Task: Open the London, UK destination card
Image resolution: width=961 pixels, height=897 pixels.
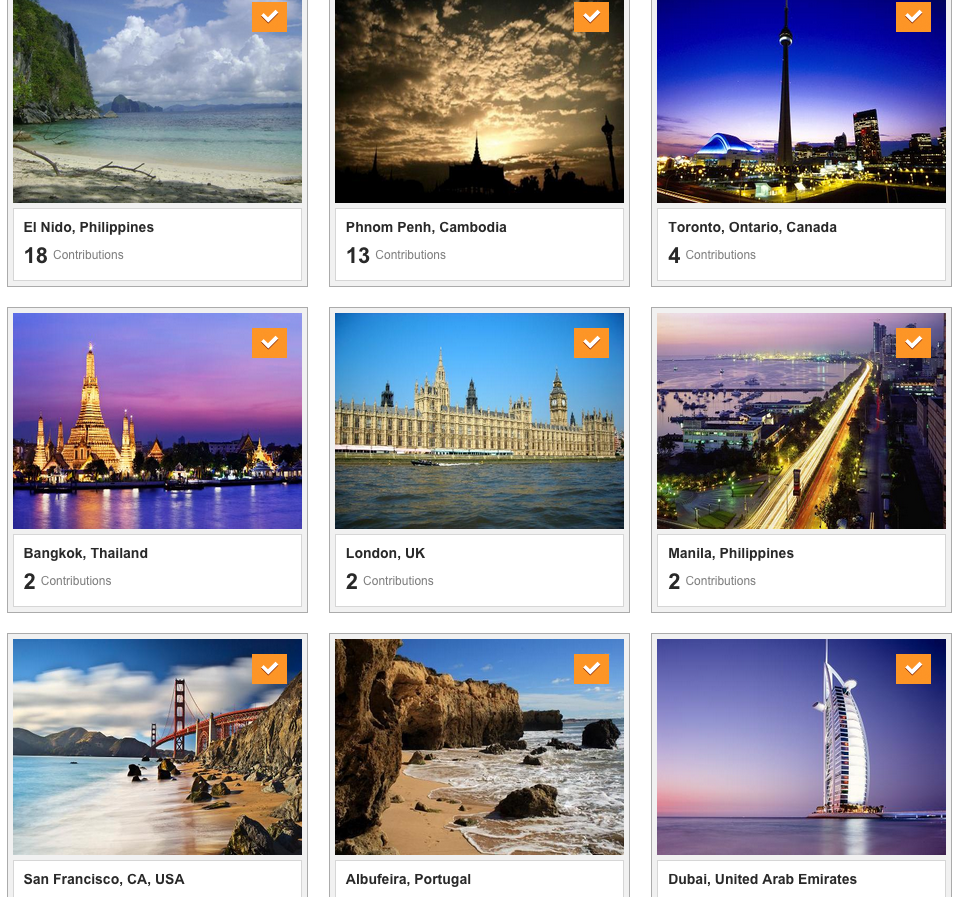Action: (x=479, y=430)
